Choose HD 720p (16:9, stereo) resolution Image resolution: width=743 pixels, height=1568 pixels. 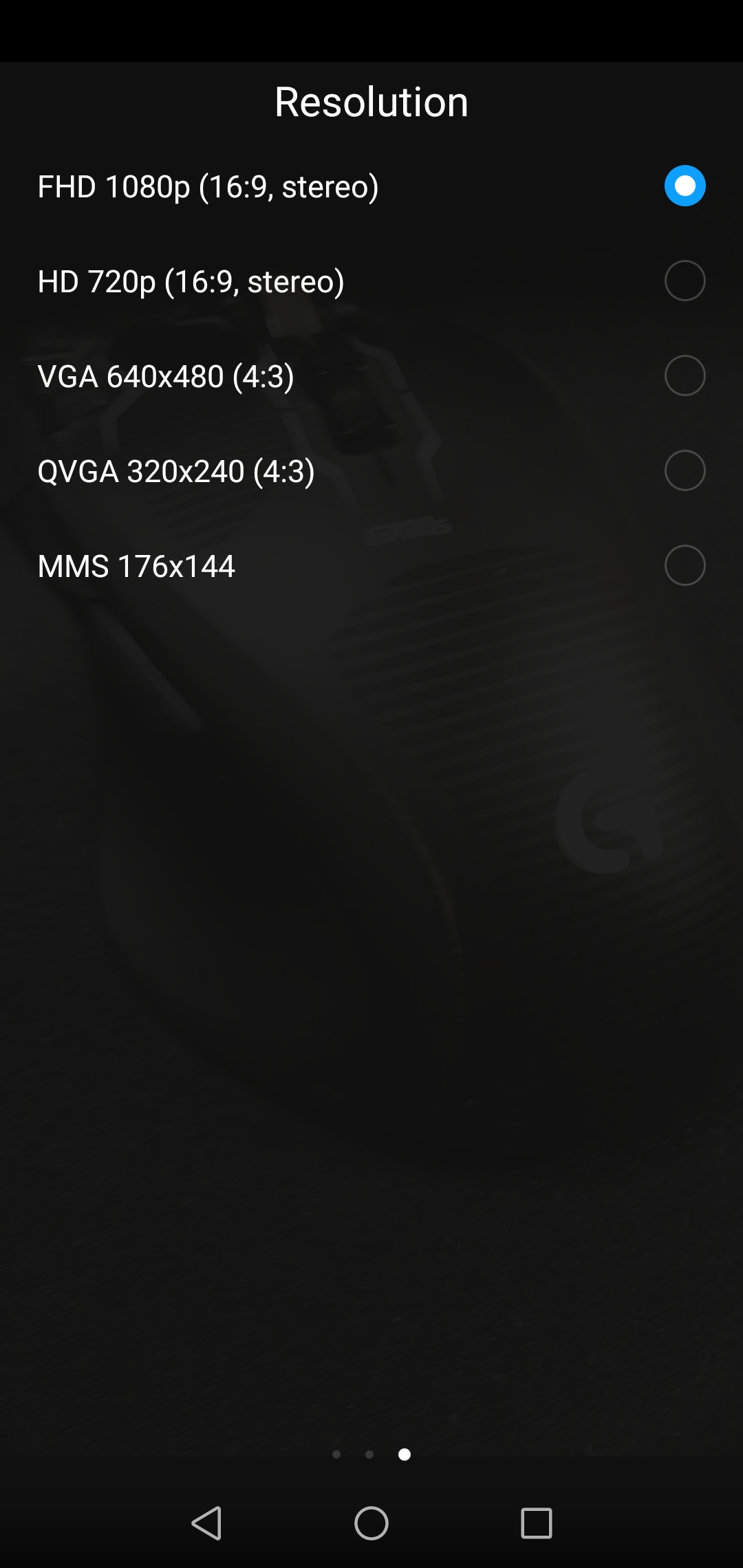pyautogui.click(x=685, y=281)
